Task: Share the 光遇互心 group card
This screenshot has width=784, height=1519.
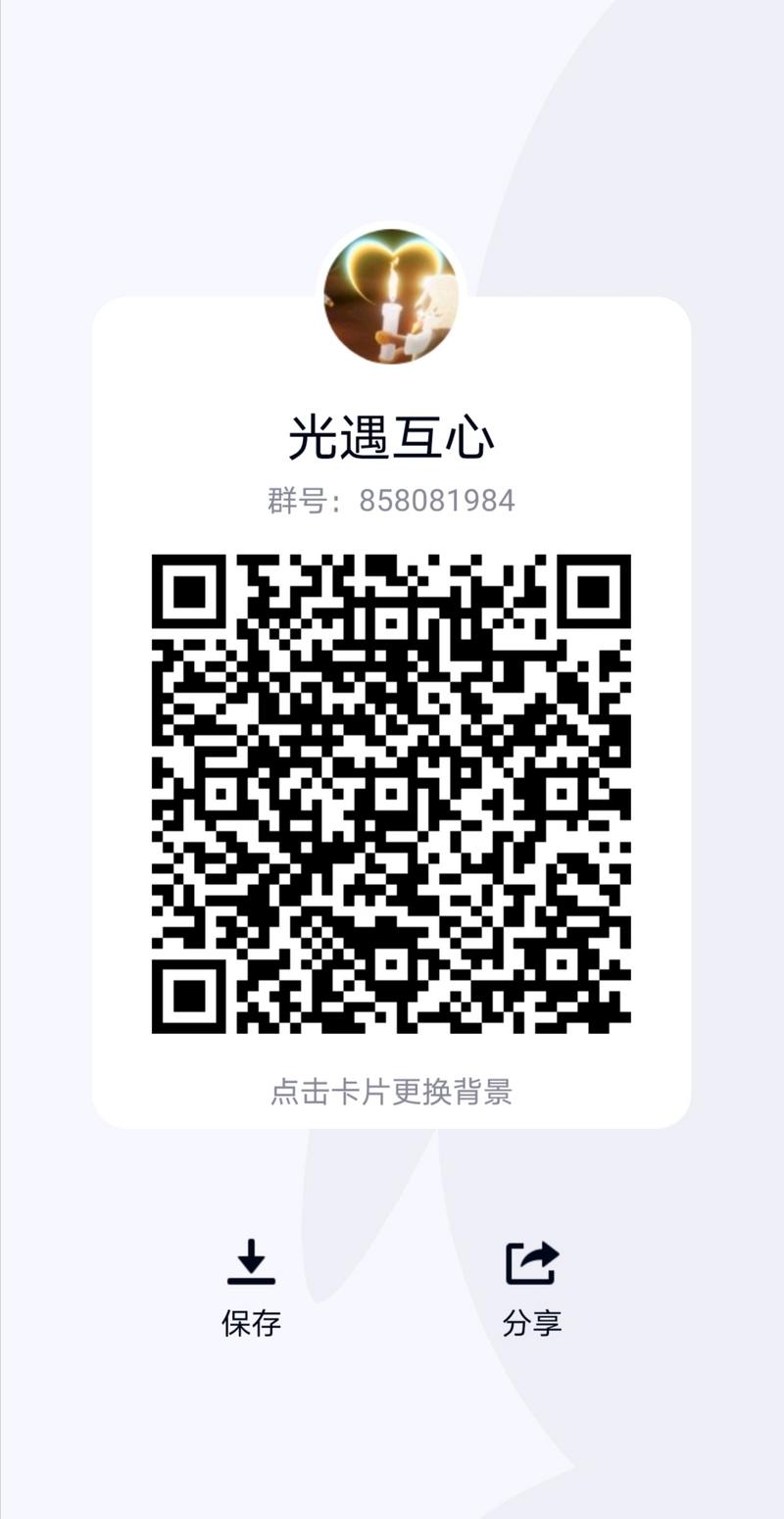Action: point(531,1288)
